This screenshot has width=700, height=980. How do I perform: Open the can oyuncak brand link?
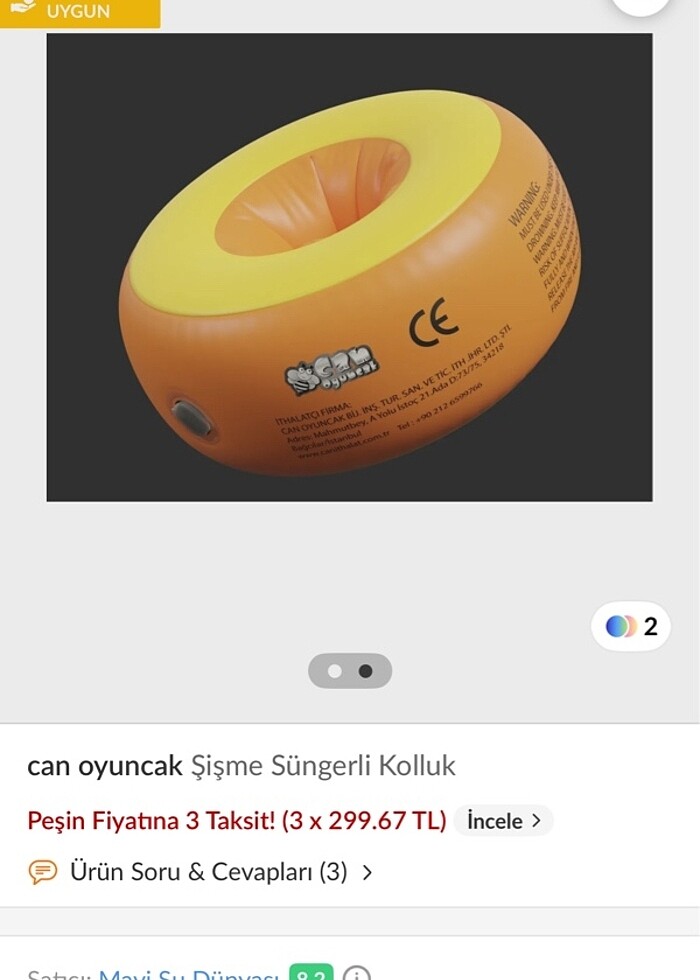coord(104,766)
